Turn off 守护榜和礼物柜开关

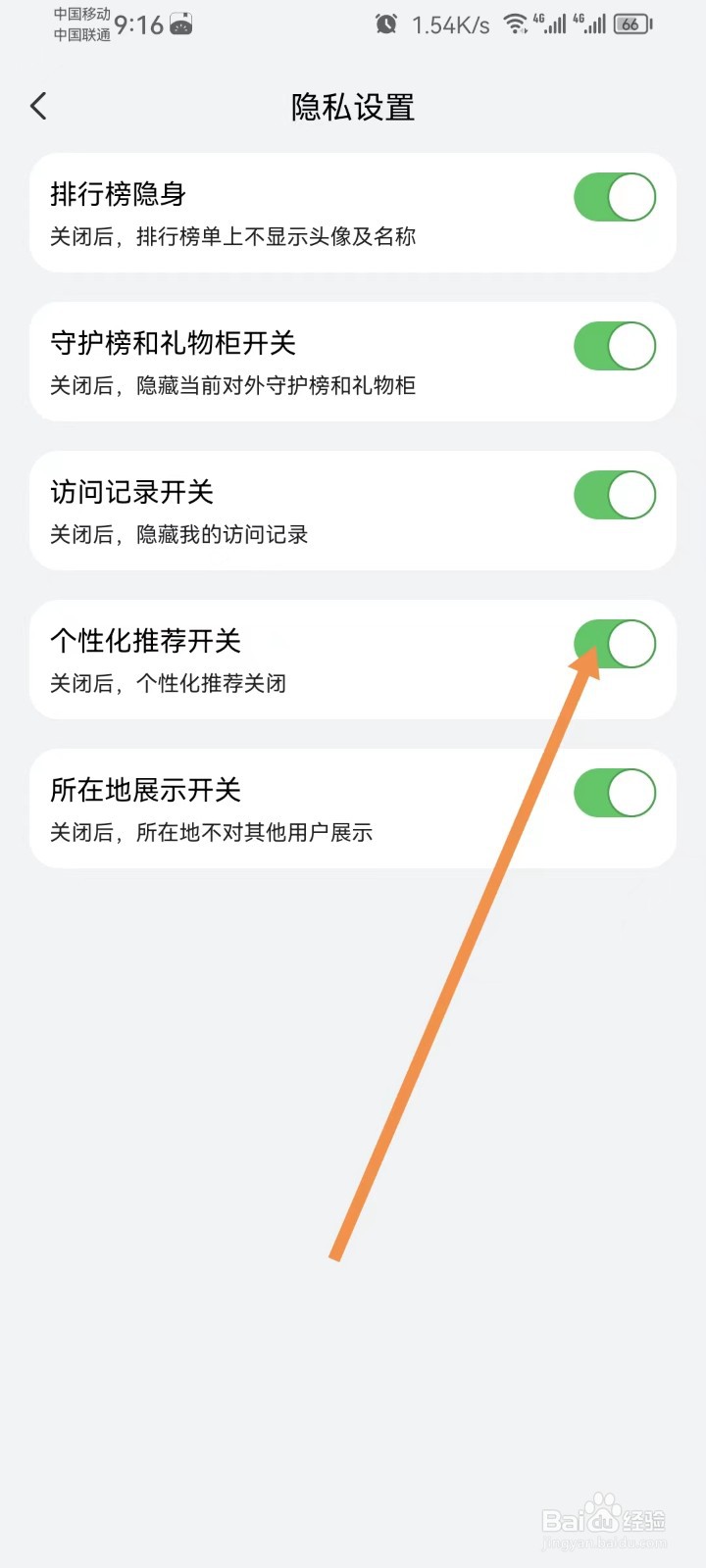614,345
